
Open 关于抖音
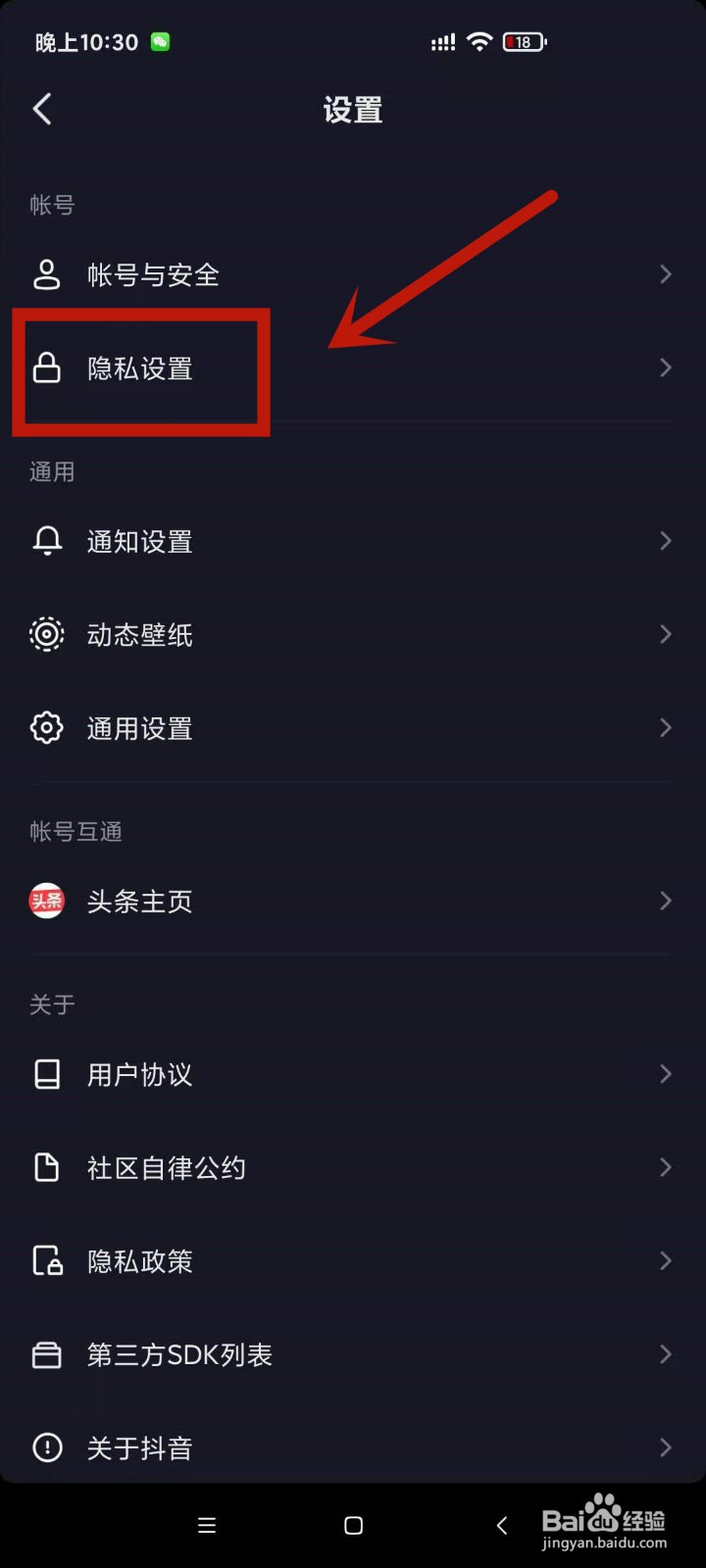(140, 1447)
